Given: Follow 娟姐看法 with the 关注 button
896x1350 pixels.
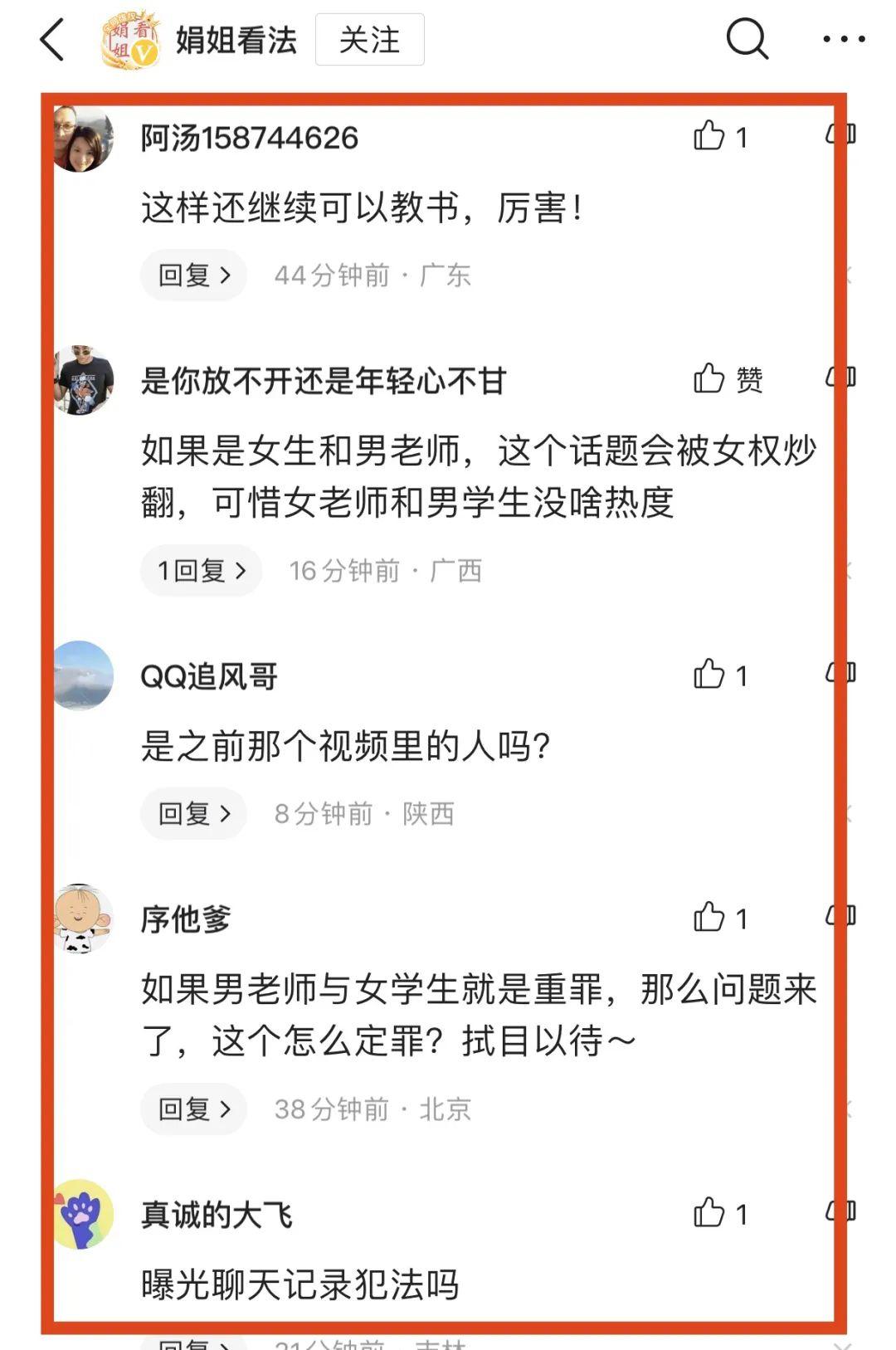Looking at the screenshot, I should tap(369, 40).
